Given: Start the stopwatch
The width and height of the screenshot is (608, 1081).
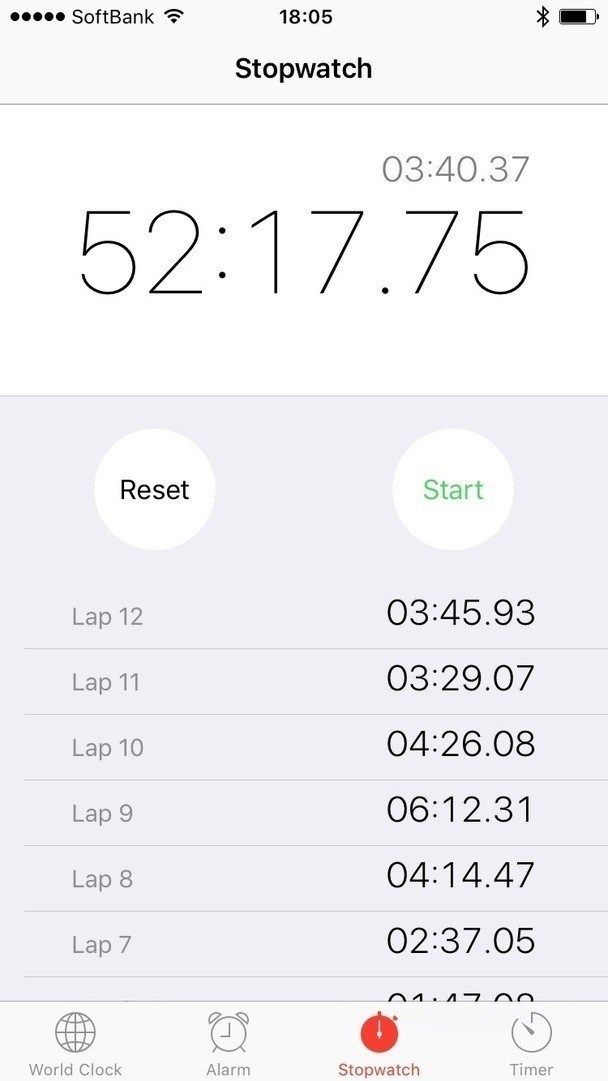Looking at the screenshot, I should 452,489.
